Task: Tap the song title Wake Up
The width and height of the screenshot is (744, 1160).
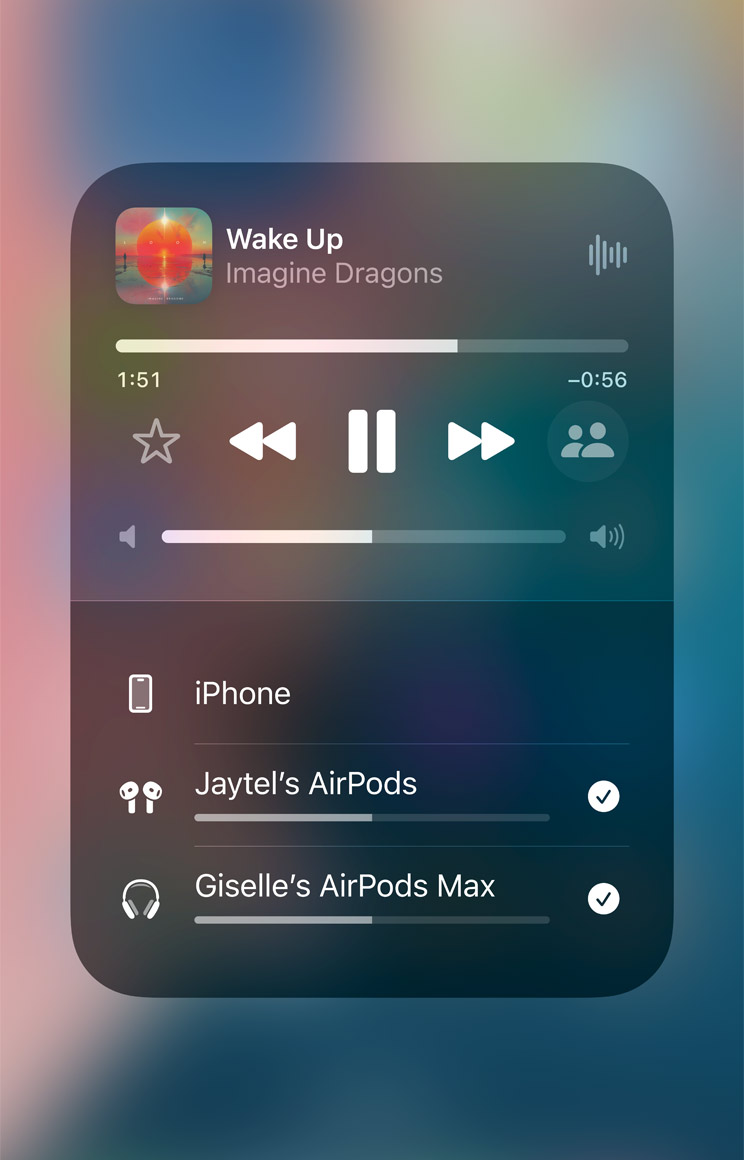Action: point(284,239)
